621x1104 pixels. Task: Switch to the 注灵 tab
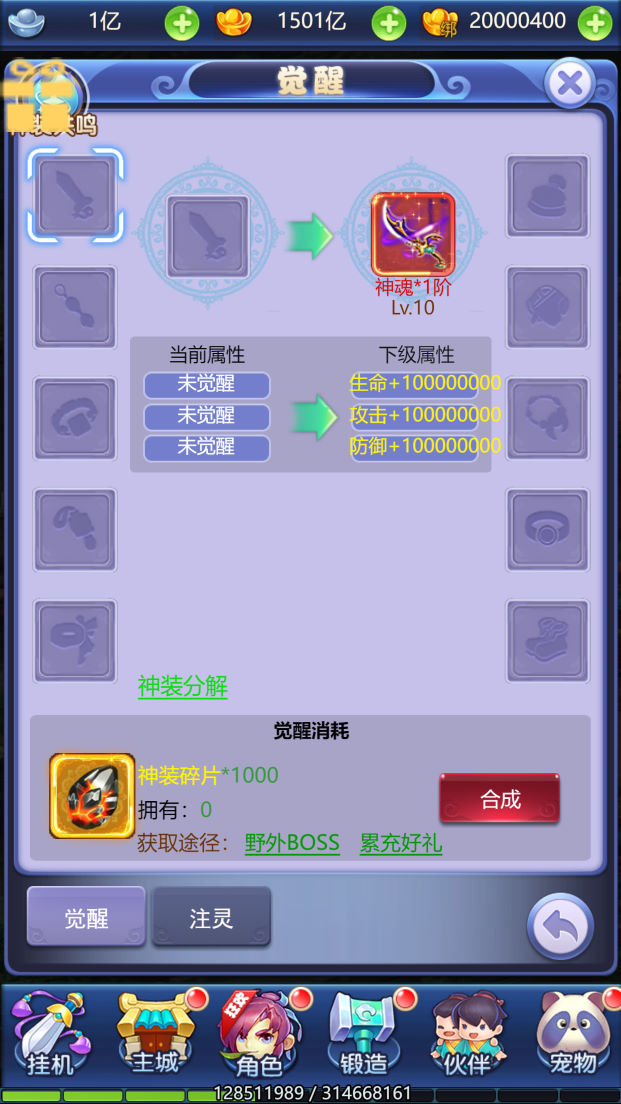point(211,917)
